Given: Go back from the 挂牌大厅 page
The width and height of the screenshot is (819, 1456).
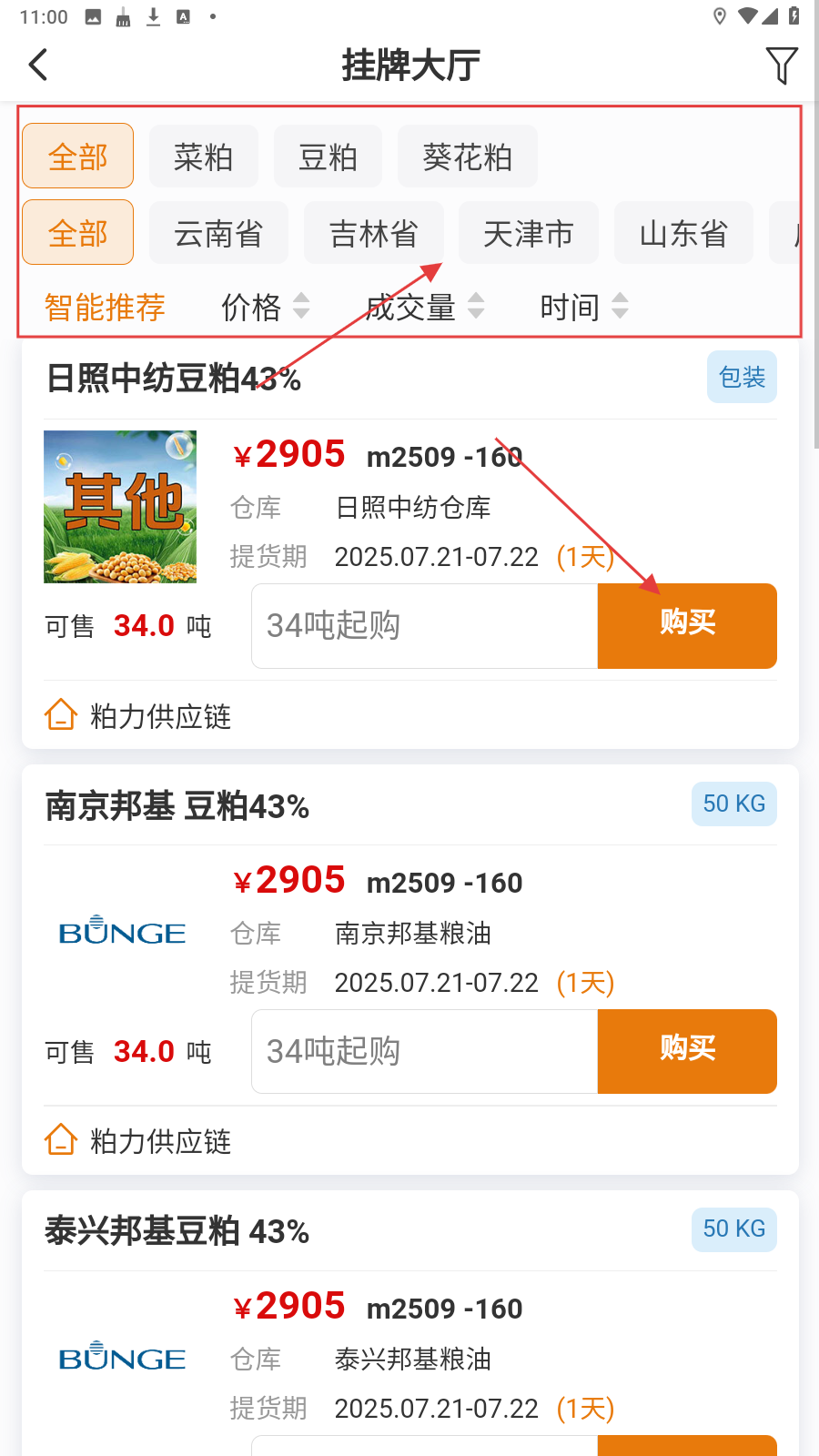Looking at the screenshot, I should [x=38, y=66].
